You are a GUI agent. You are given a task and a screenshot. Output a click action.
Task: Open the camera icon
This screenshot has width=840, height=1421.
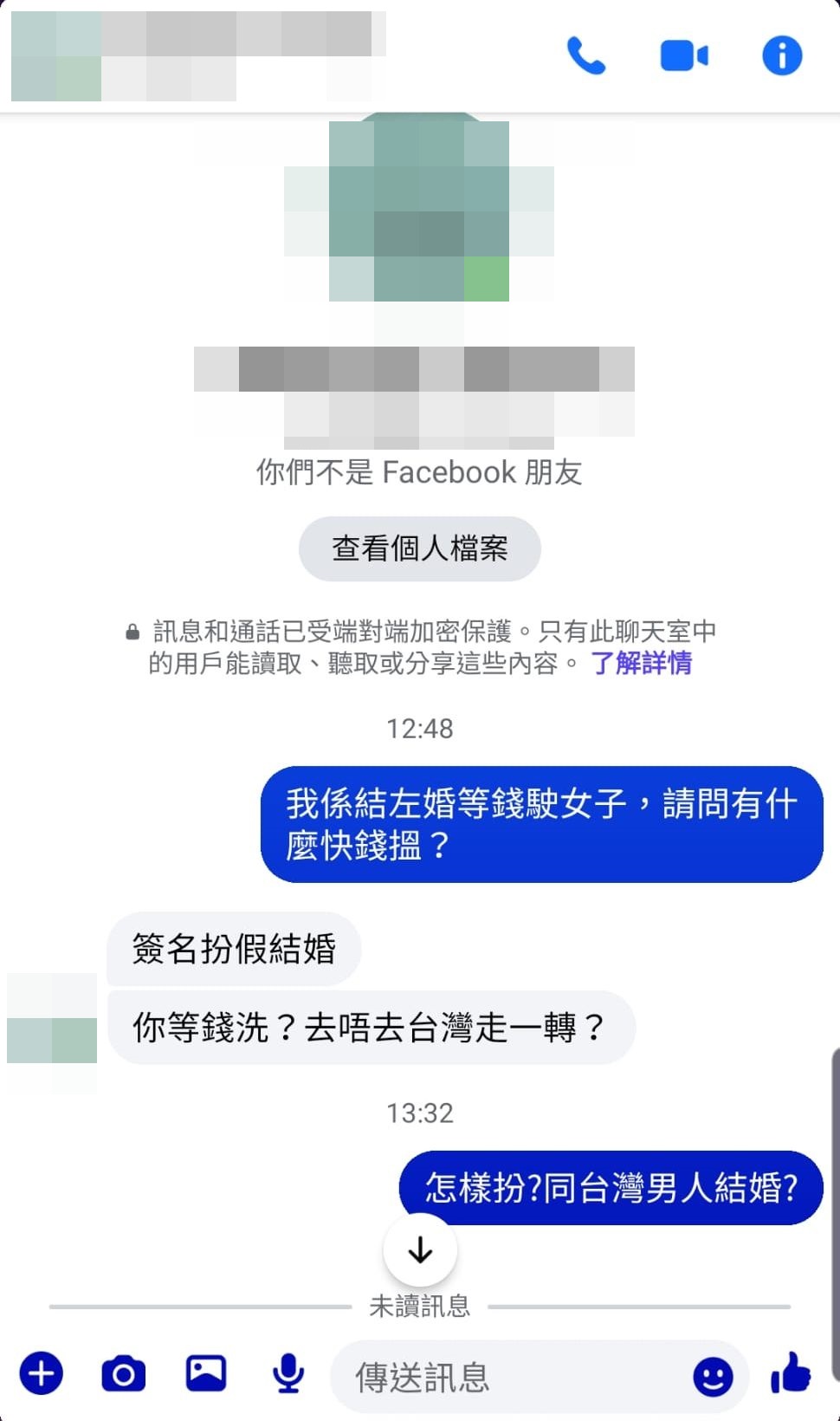point(124,1373)
